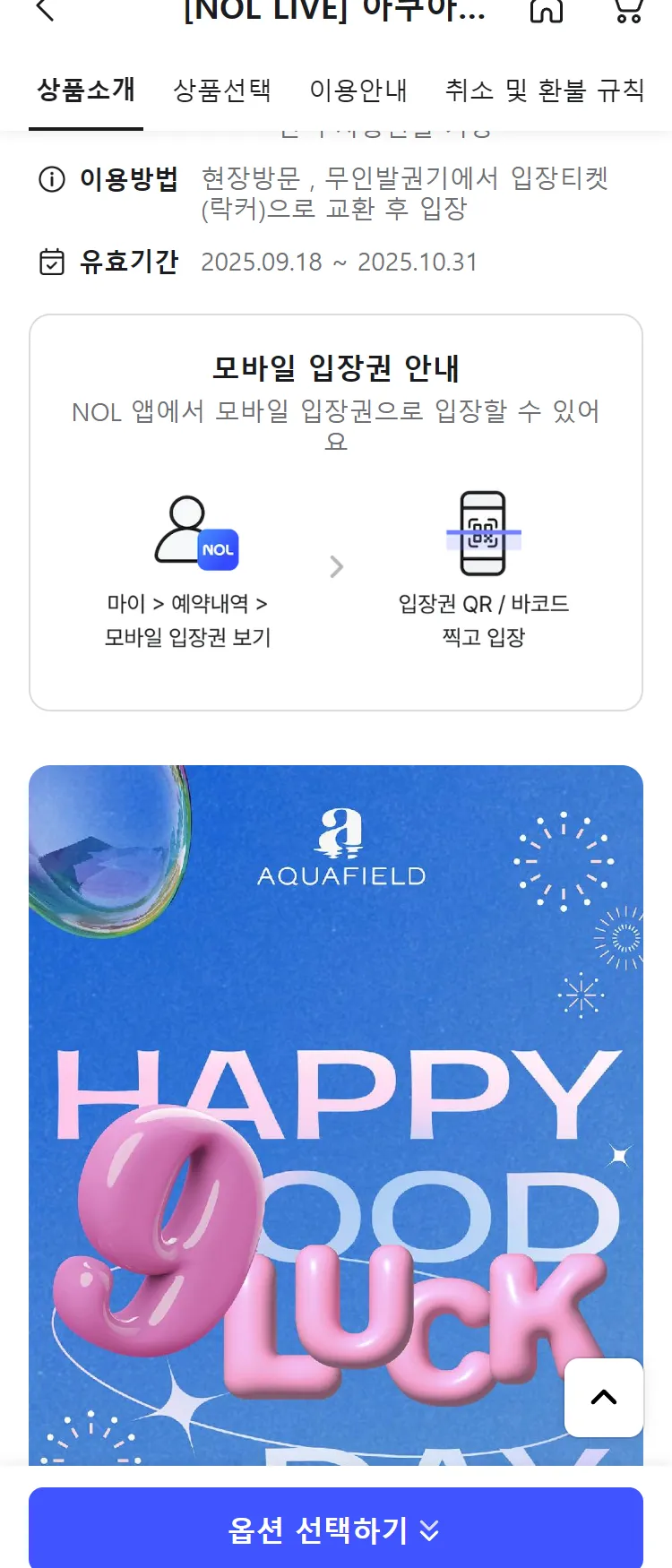This screenshot has height=1568, width=672.
Task: Select the 취소 및 환불 규칙 tab
Action: click(545, 90)
